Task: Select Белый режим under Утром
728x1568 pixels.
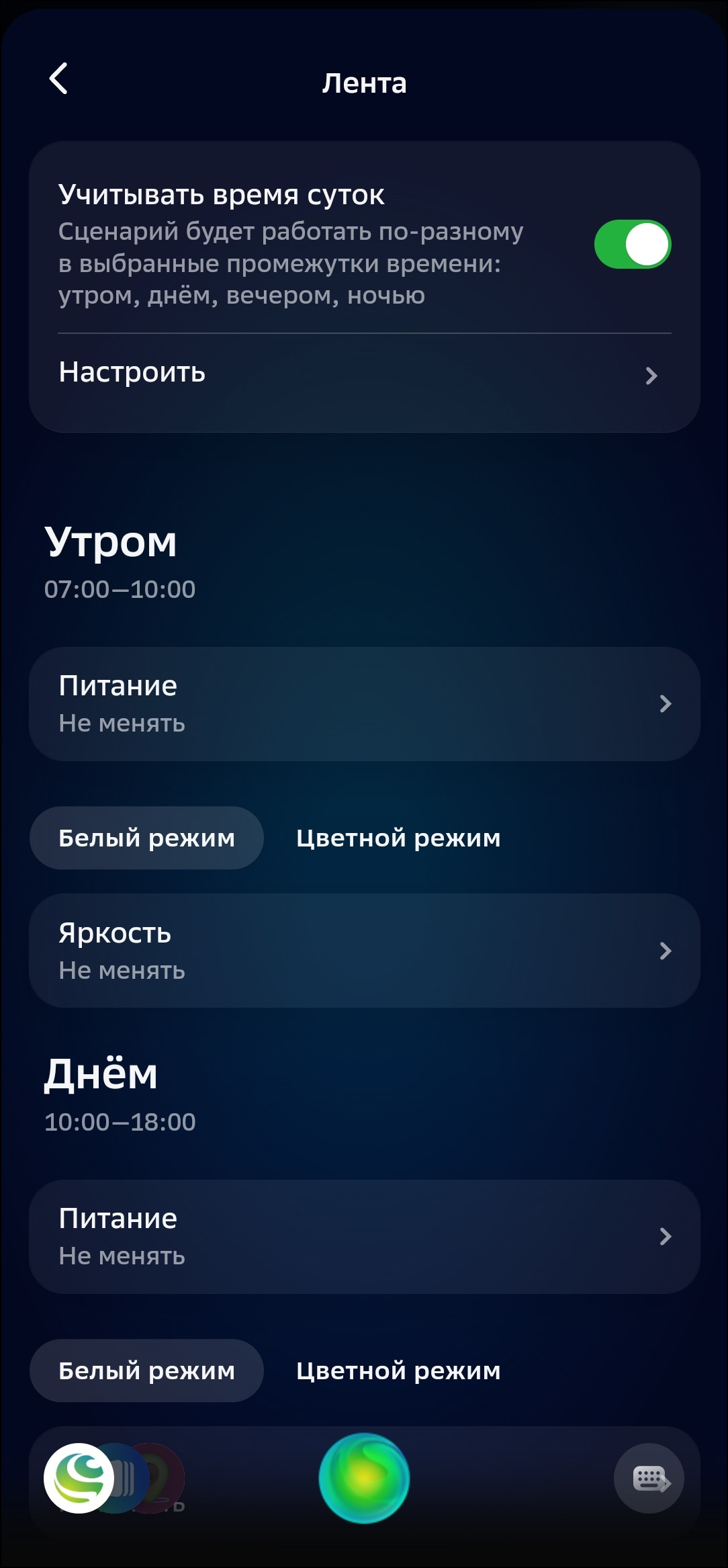Action: coord(146,838)
